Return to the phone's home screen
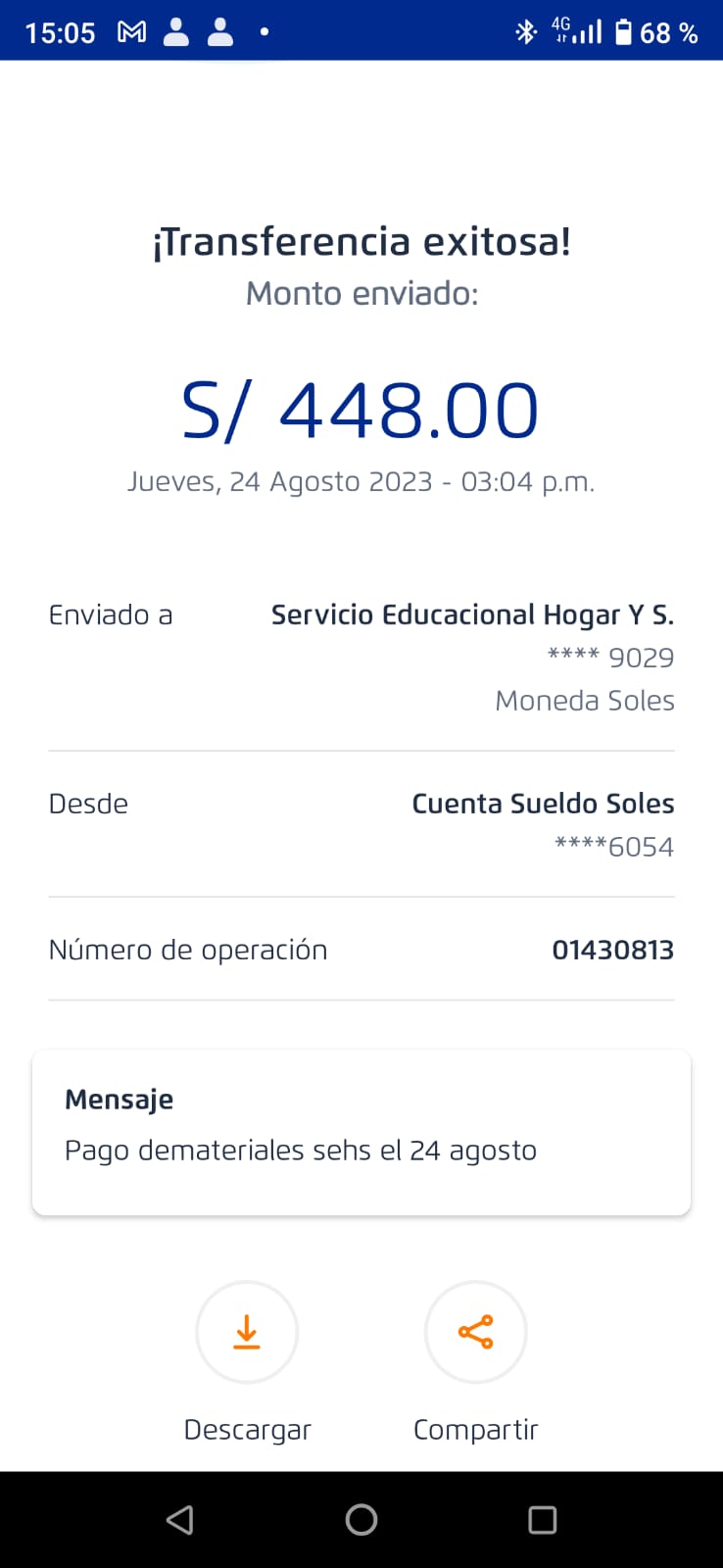Screen dimensions: 723x1568 [361, 1520]
